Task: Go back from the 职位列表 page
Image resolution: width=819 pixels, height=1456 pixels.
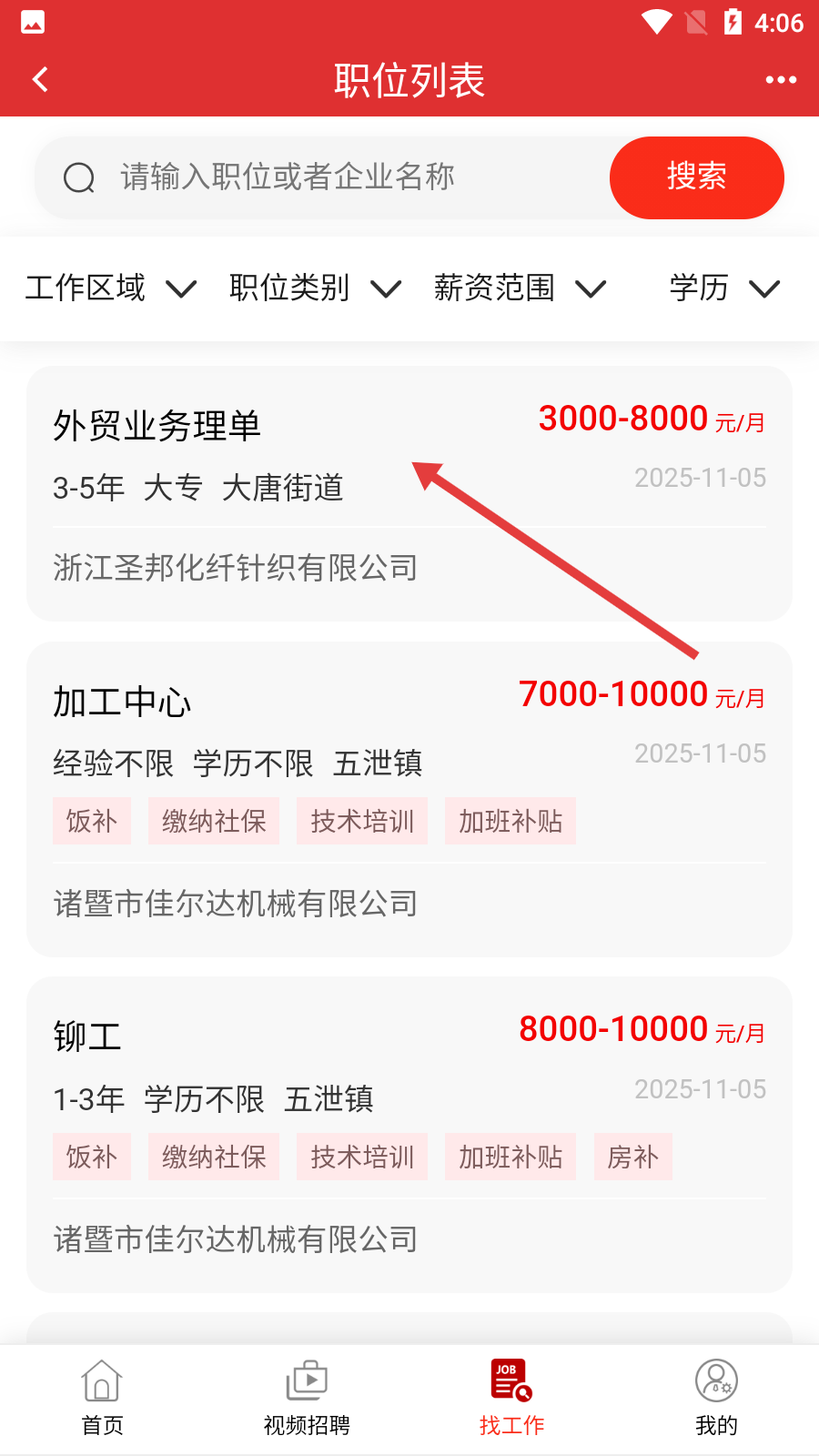Action: tap(40, 80)
